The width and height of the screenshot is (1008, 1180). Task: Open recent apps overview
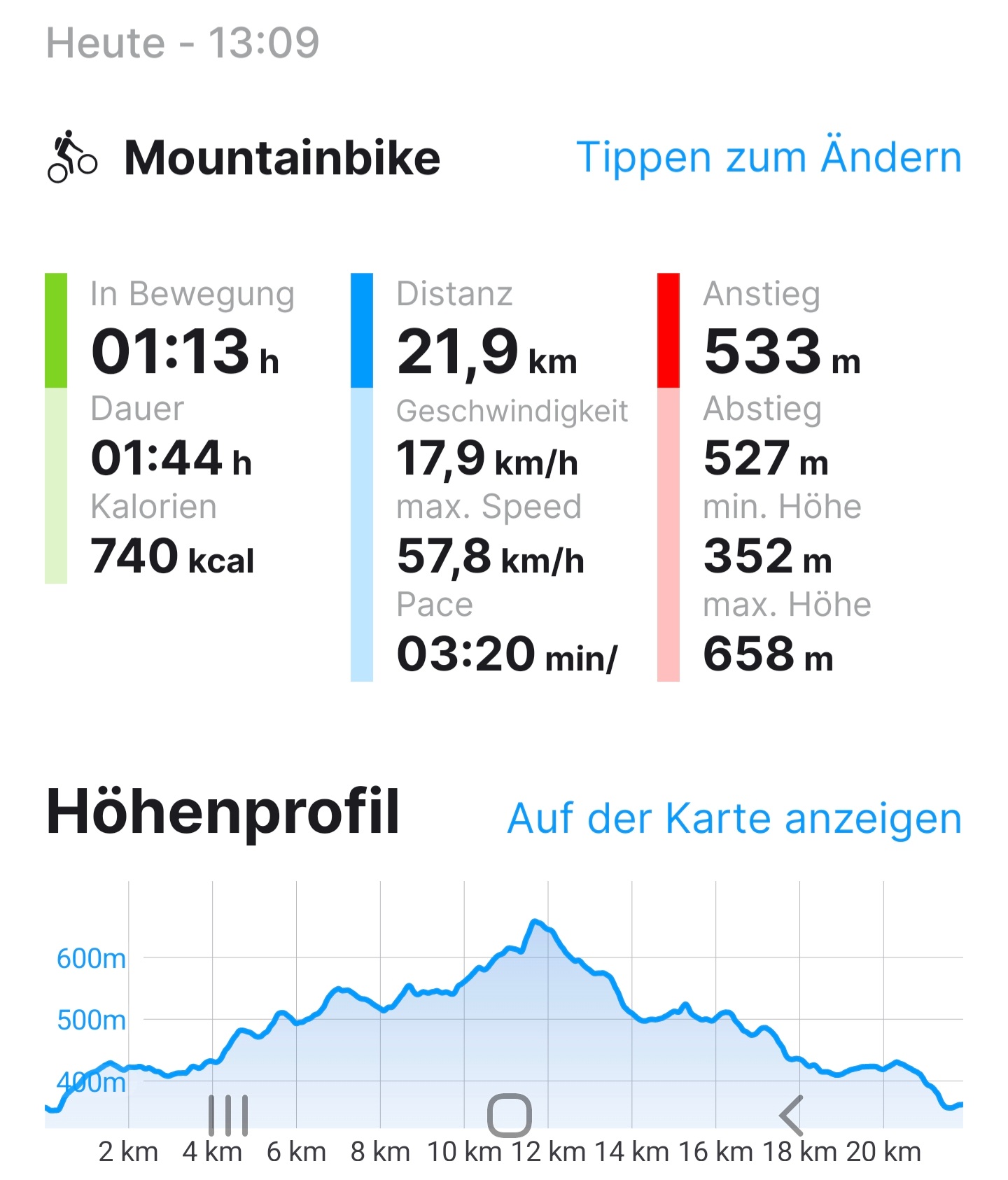[228, 1115]
